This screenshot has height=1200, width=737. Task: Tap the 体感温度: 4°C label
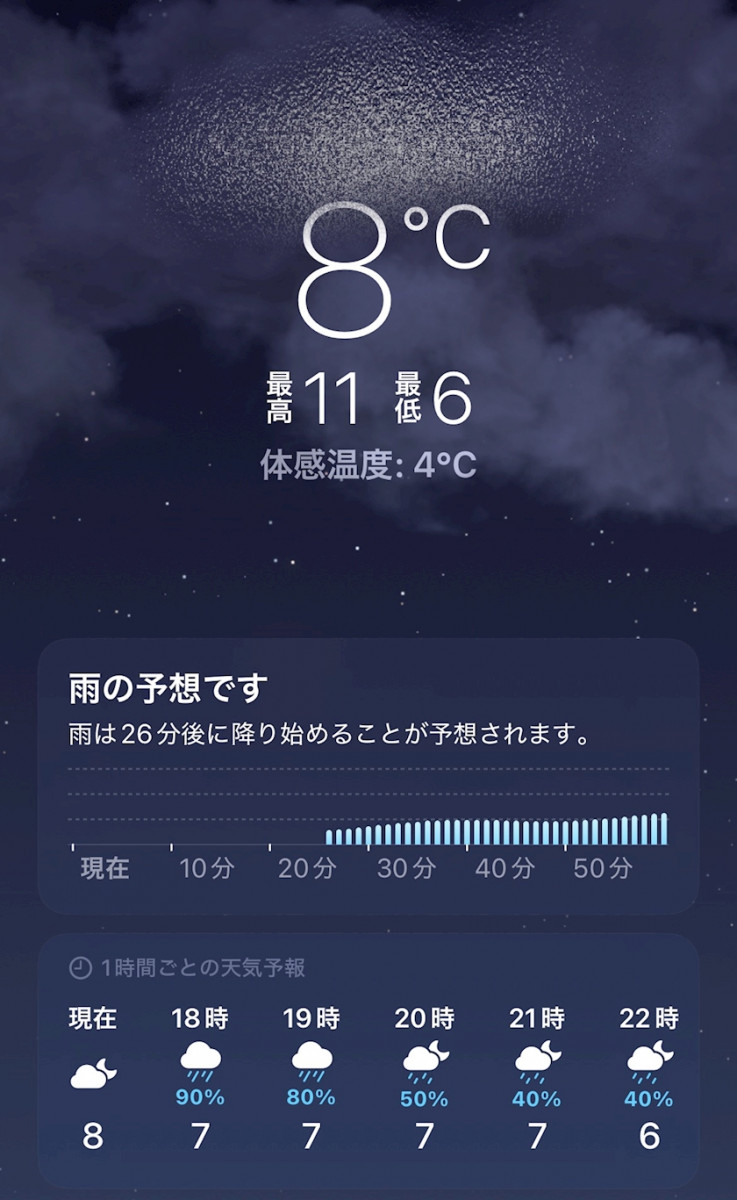368,462
